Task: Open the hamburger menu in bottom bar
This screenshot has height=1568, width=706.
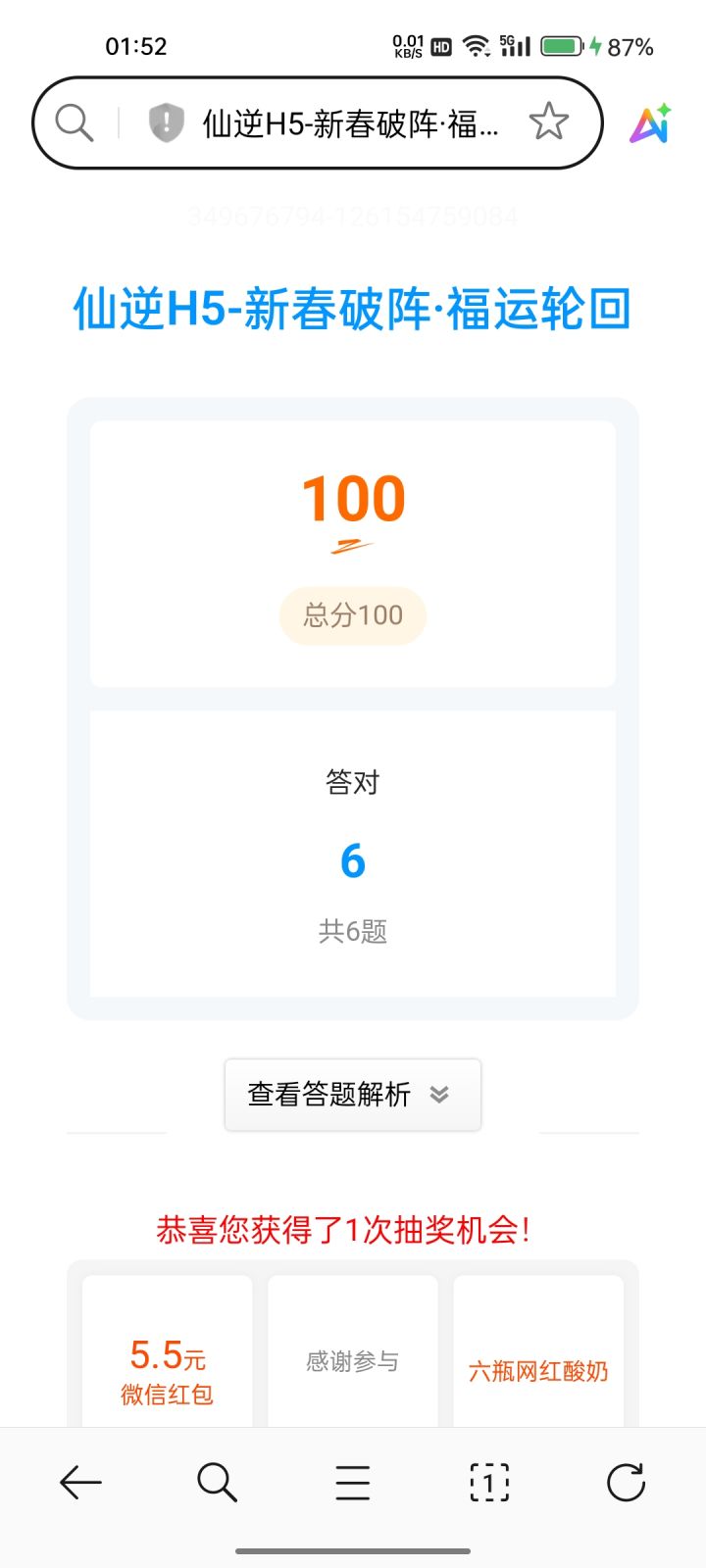Action: click(352, 1483)
